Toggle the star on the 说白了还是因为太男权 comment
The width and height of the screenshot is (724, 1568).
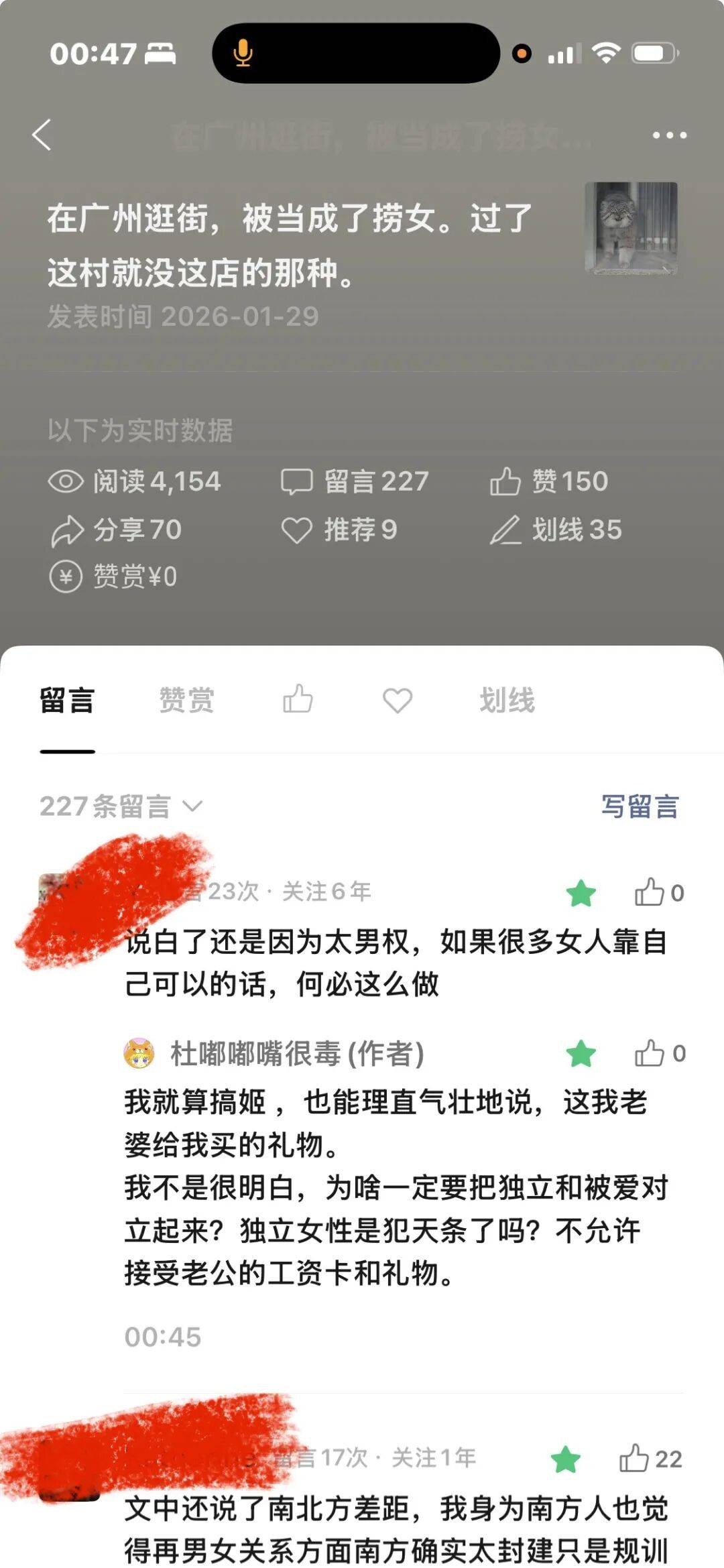(x=581, y=893)
